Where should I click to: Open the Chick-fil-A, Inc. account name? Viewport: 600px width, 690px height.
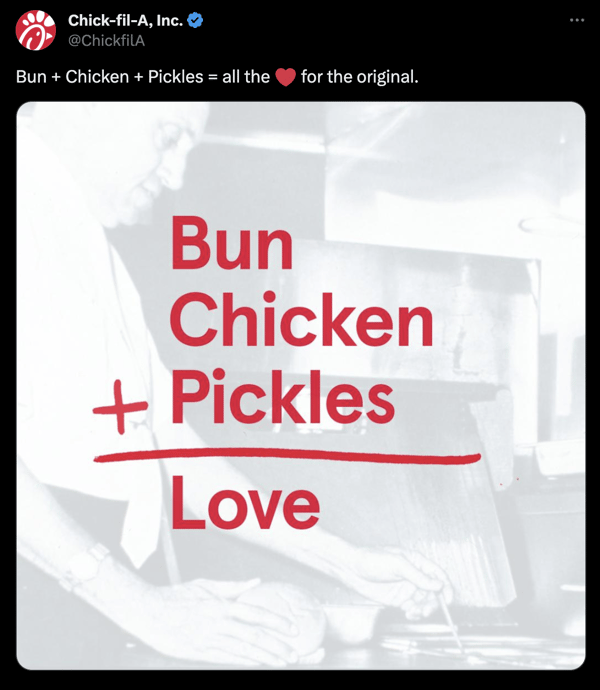tap(125, 20)
